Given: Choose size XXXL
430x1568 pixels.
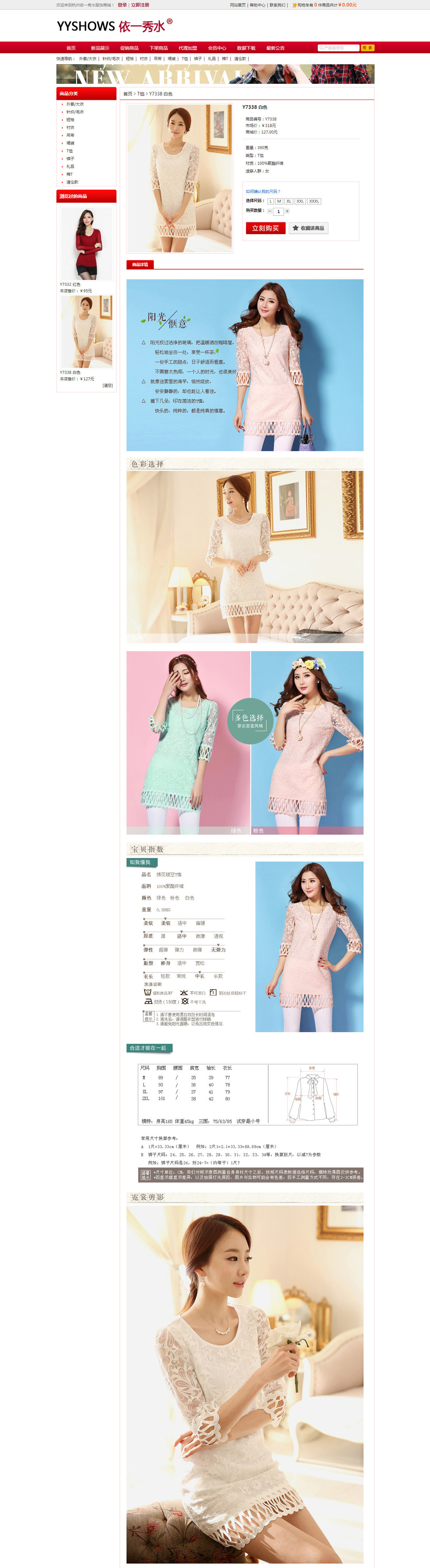Looking at the screenshot, I should pos(314,201).
